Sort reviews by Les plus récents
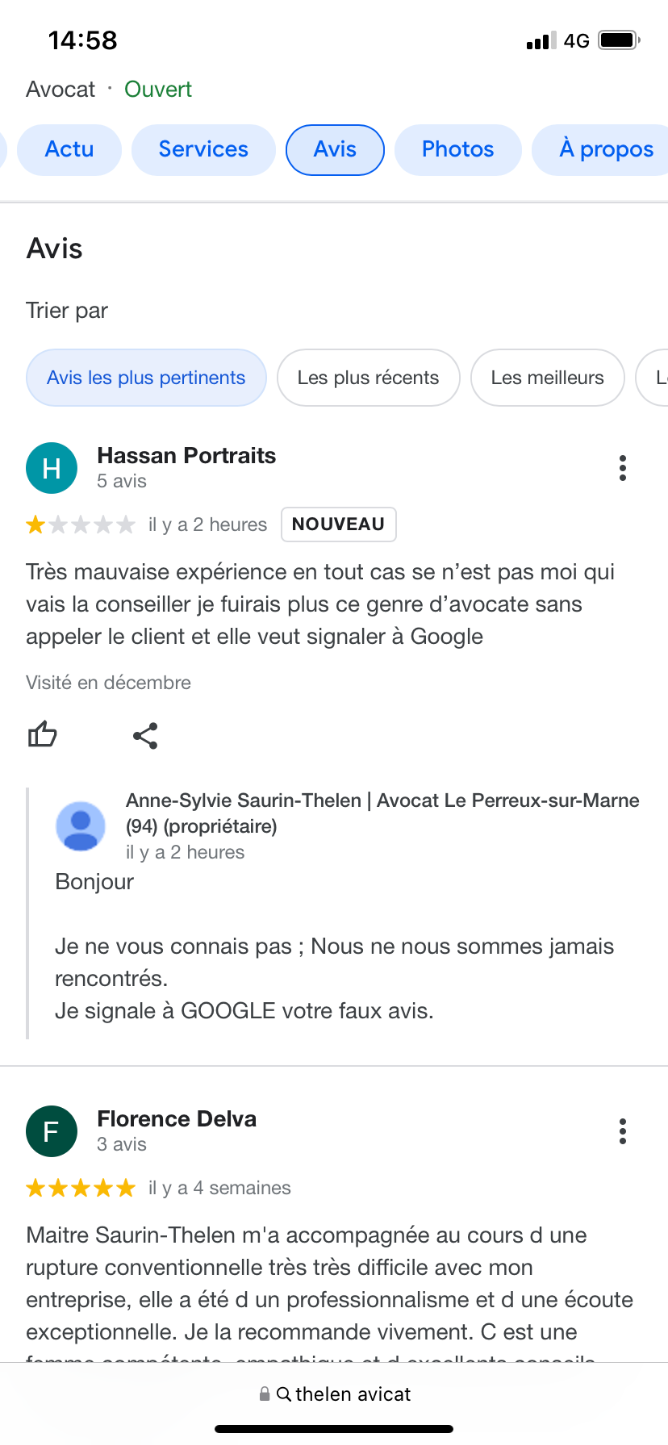 pos(368,378)
